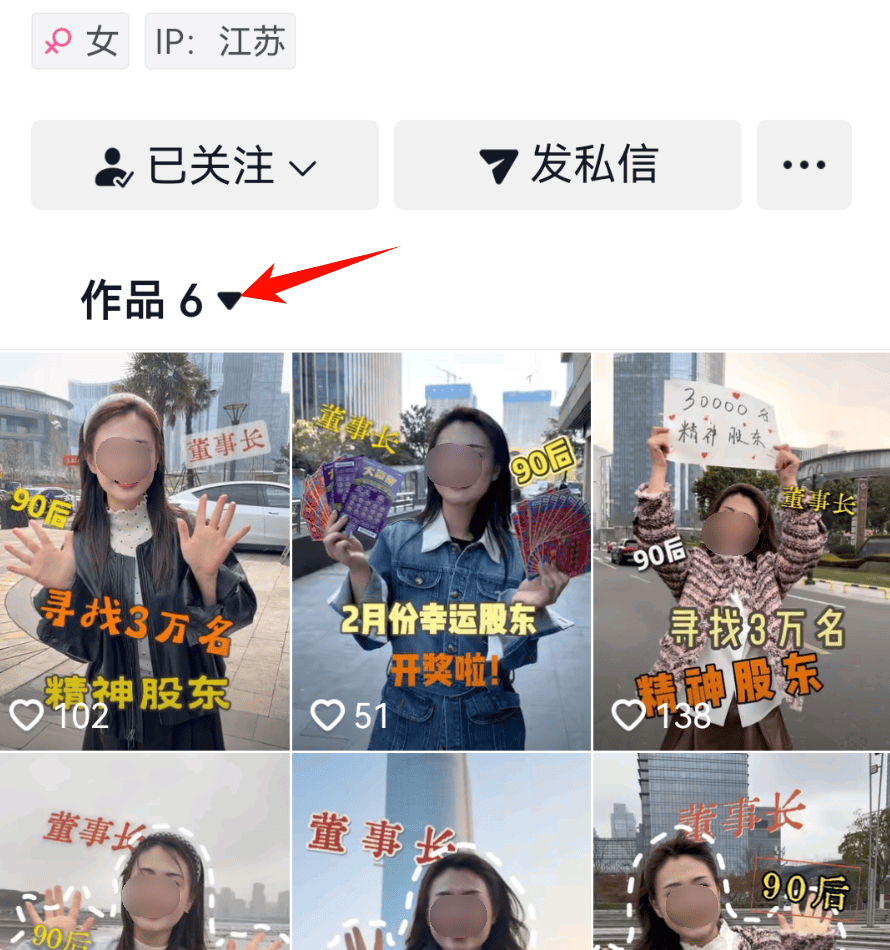The width and height of the screenshot is (890, 950).
Task: Tap the 已关注 following button
Action: click(205, 165)
